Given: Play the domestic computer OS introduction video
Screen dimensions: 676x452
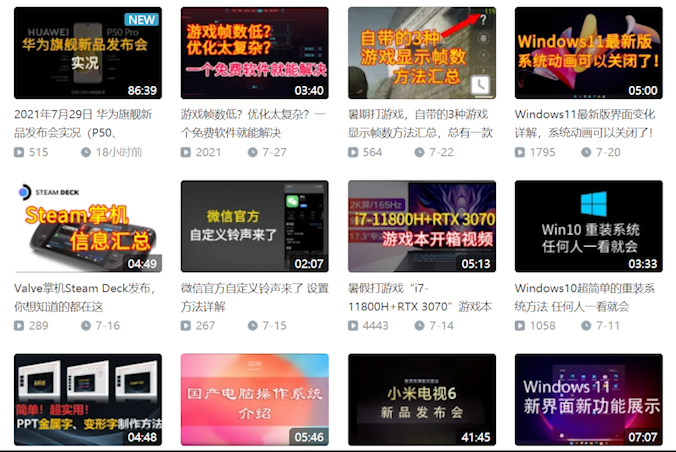Looking at the screenshot, I should [254, 399].
